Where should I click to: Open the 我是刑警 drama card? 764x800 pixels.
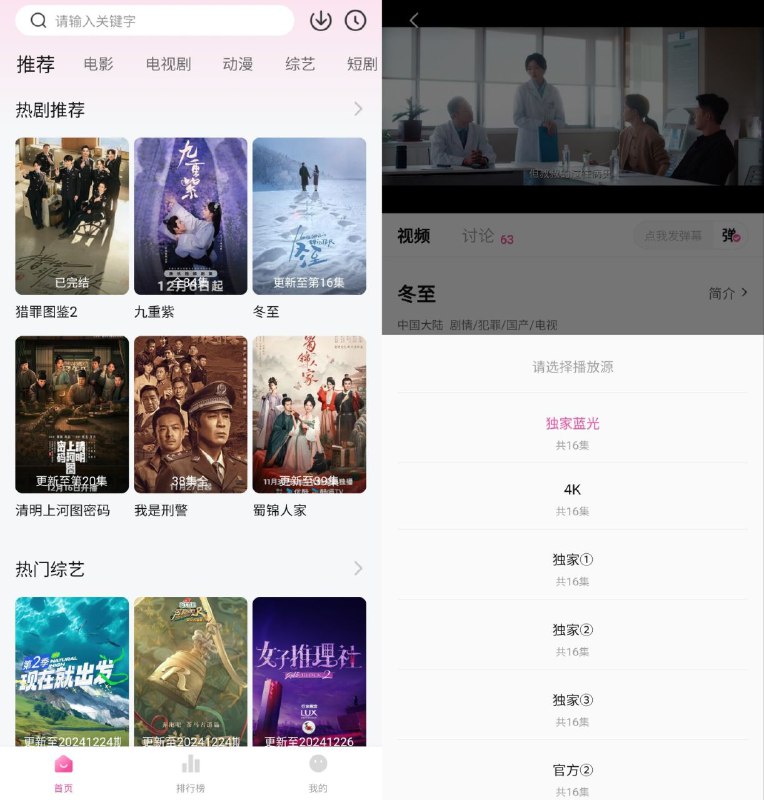190,415
